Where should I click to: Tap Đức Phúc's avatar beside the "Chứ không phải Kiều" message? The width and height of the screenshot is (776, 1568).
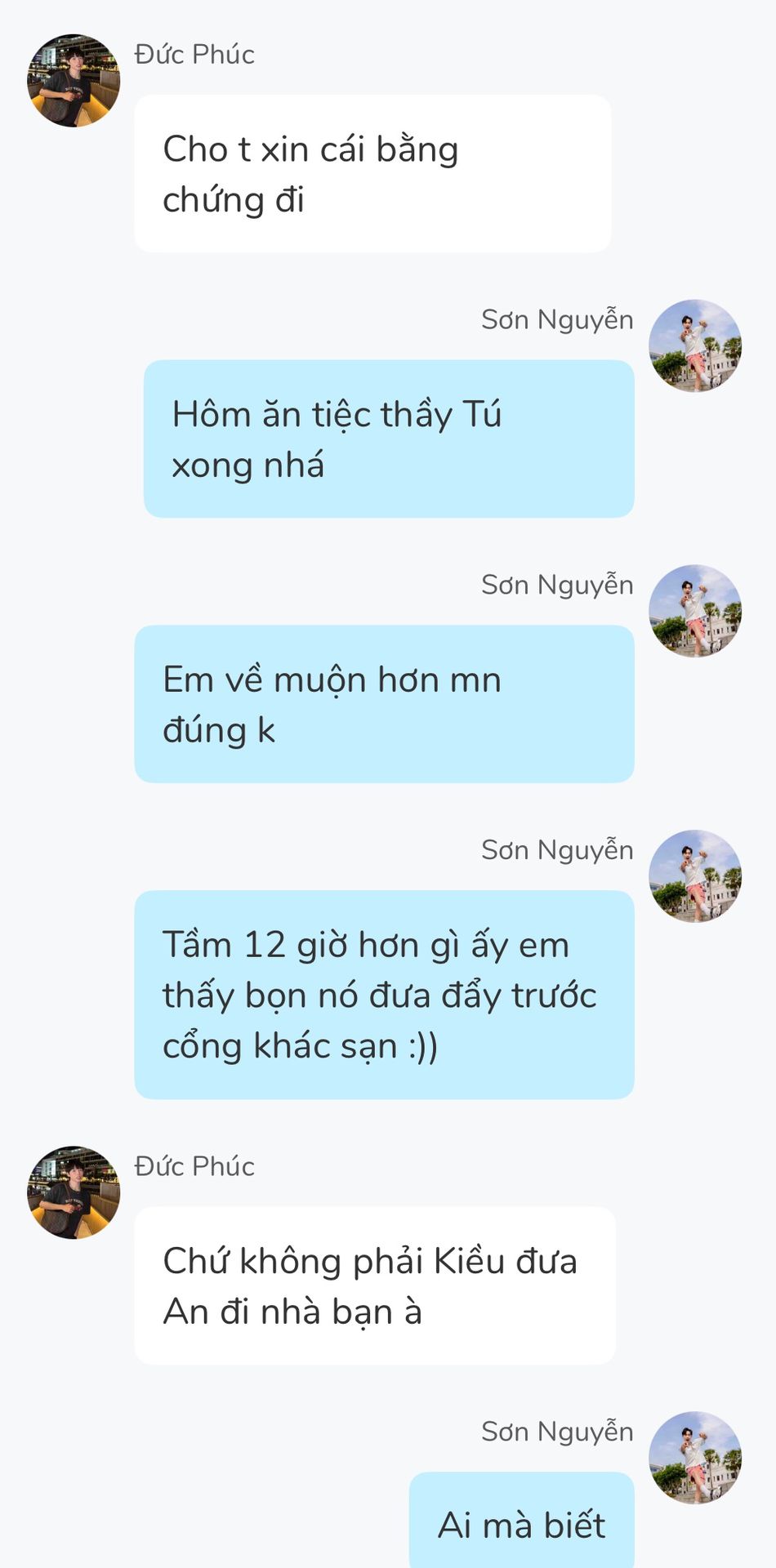74,1193
